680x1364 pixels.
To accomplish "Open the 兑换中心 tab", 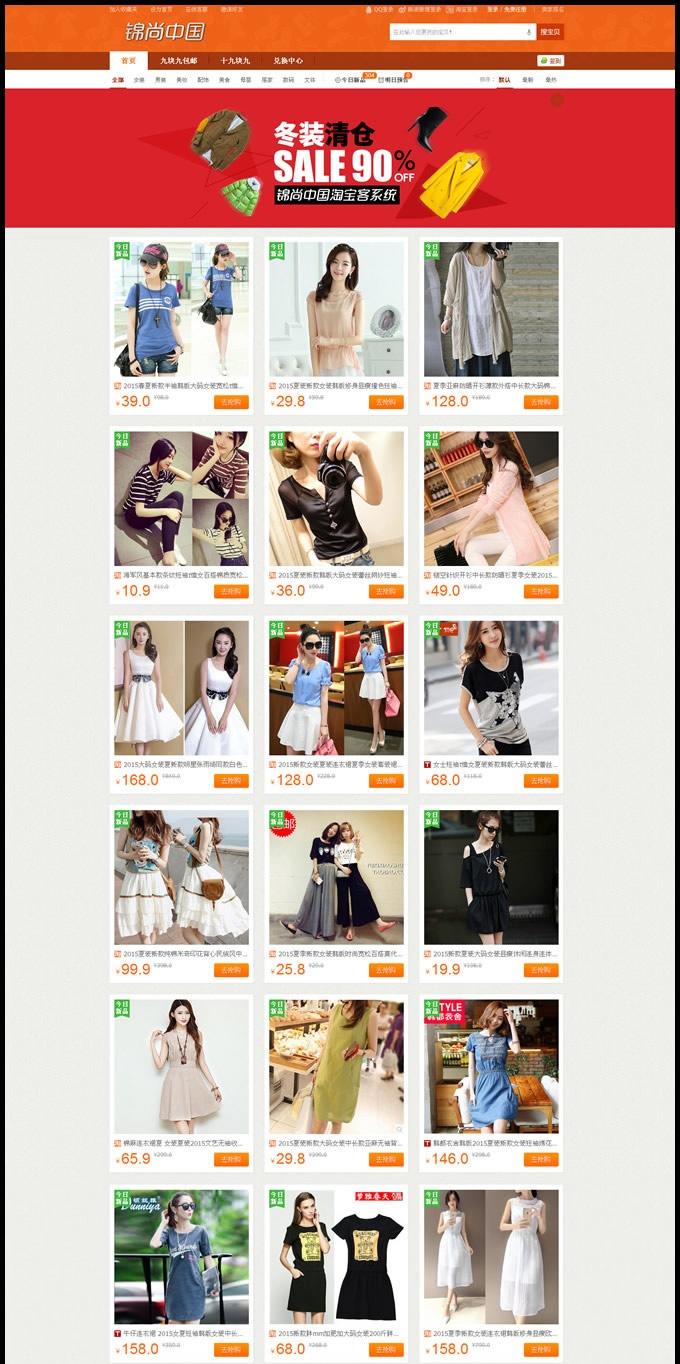I will pos(288,60).
